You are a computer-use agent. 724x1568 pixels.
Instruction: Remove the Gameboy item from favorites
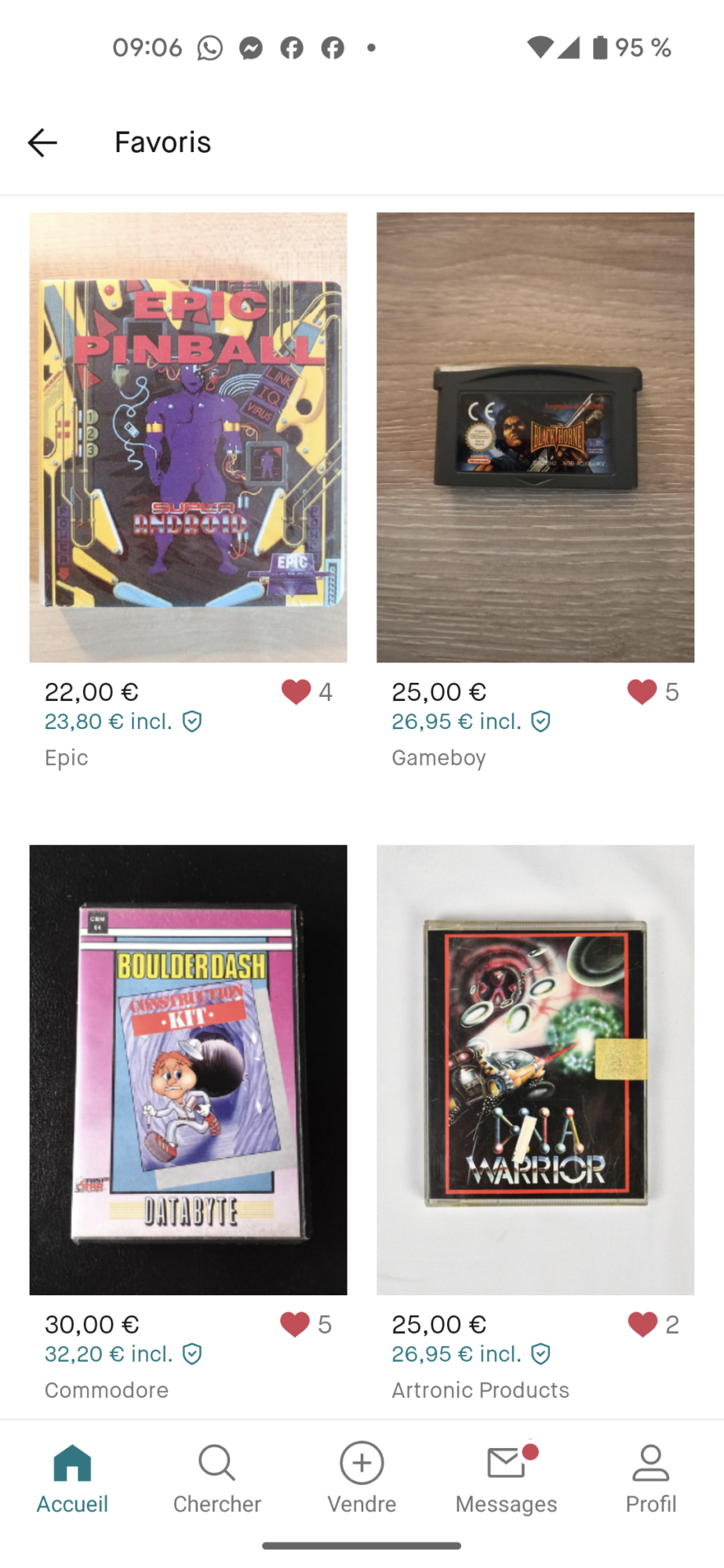[x=642, y=691]
